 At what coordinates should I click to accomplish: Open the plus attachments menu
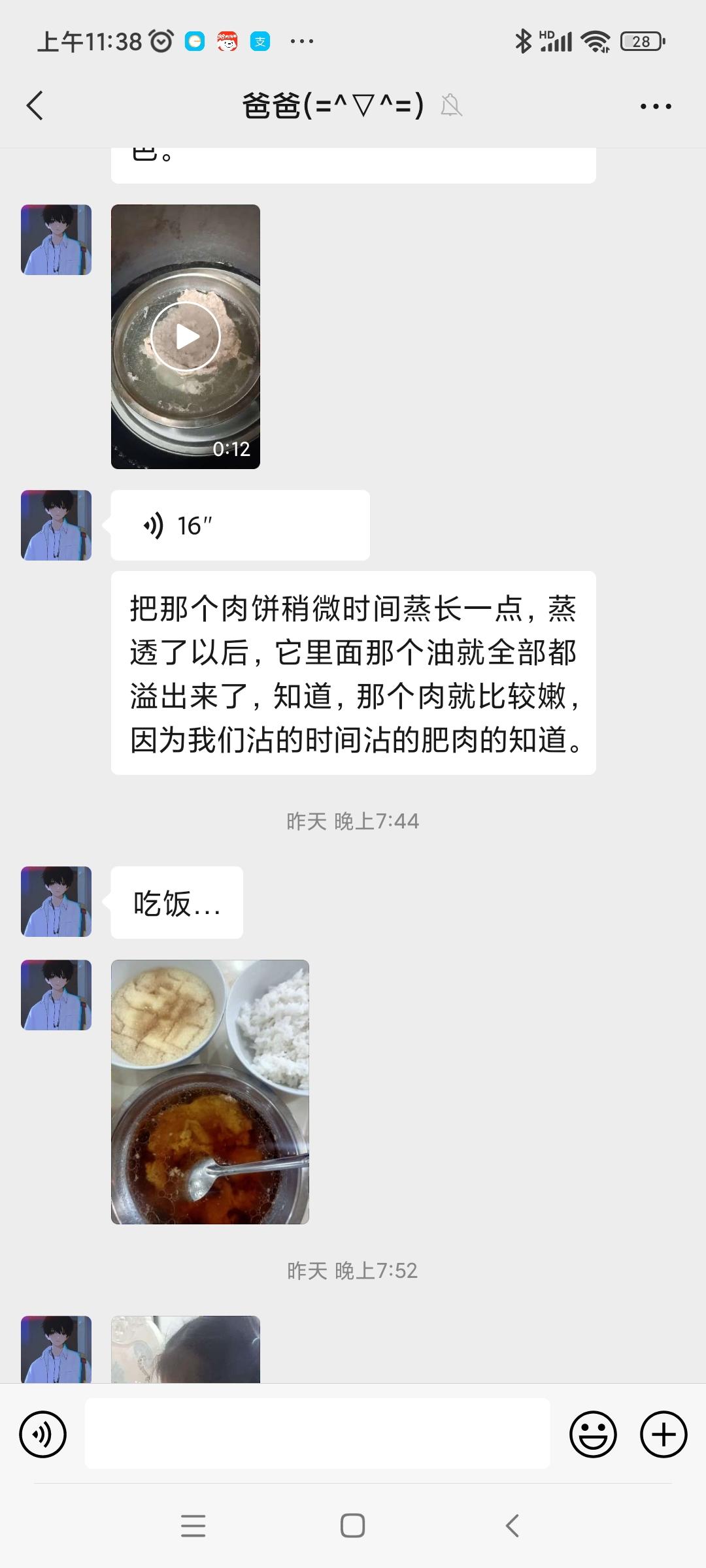tap(663, 1435)
